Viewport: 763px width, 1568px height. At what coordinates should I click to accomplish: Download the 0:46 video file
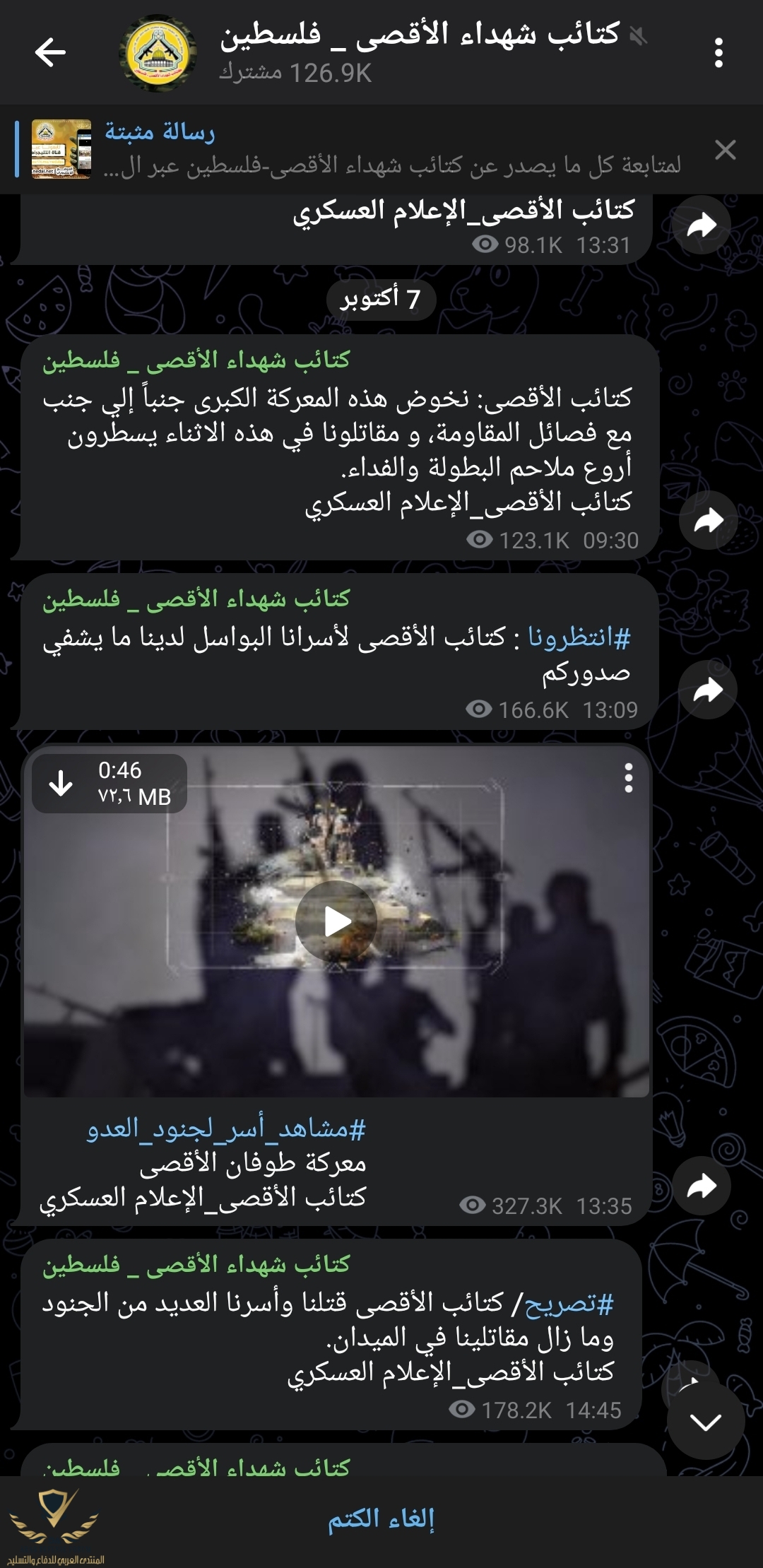[61, 783]
